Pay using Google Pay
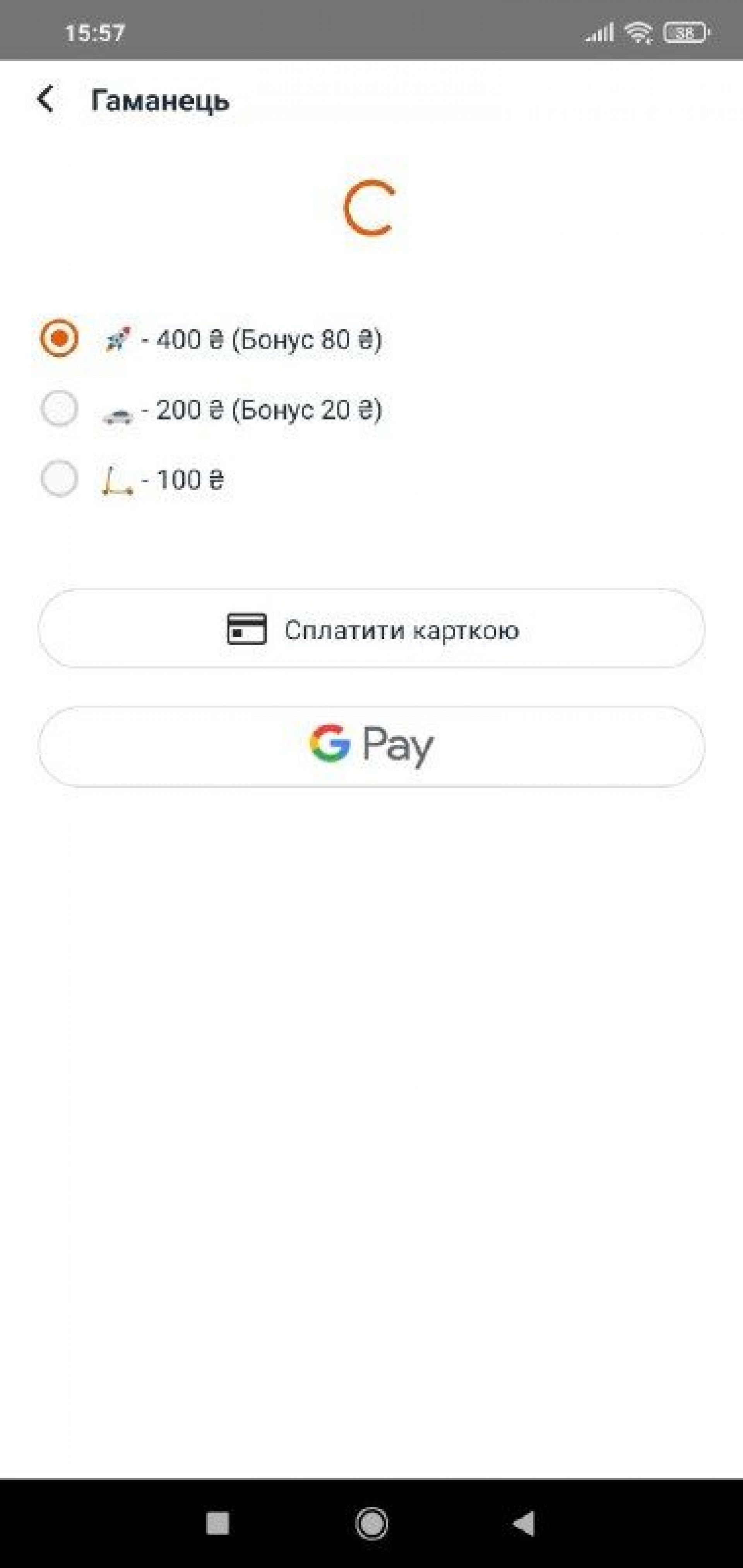The image size is (743, 1568). pyautogui.click(x=371, y=746)
